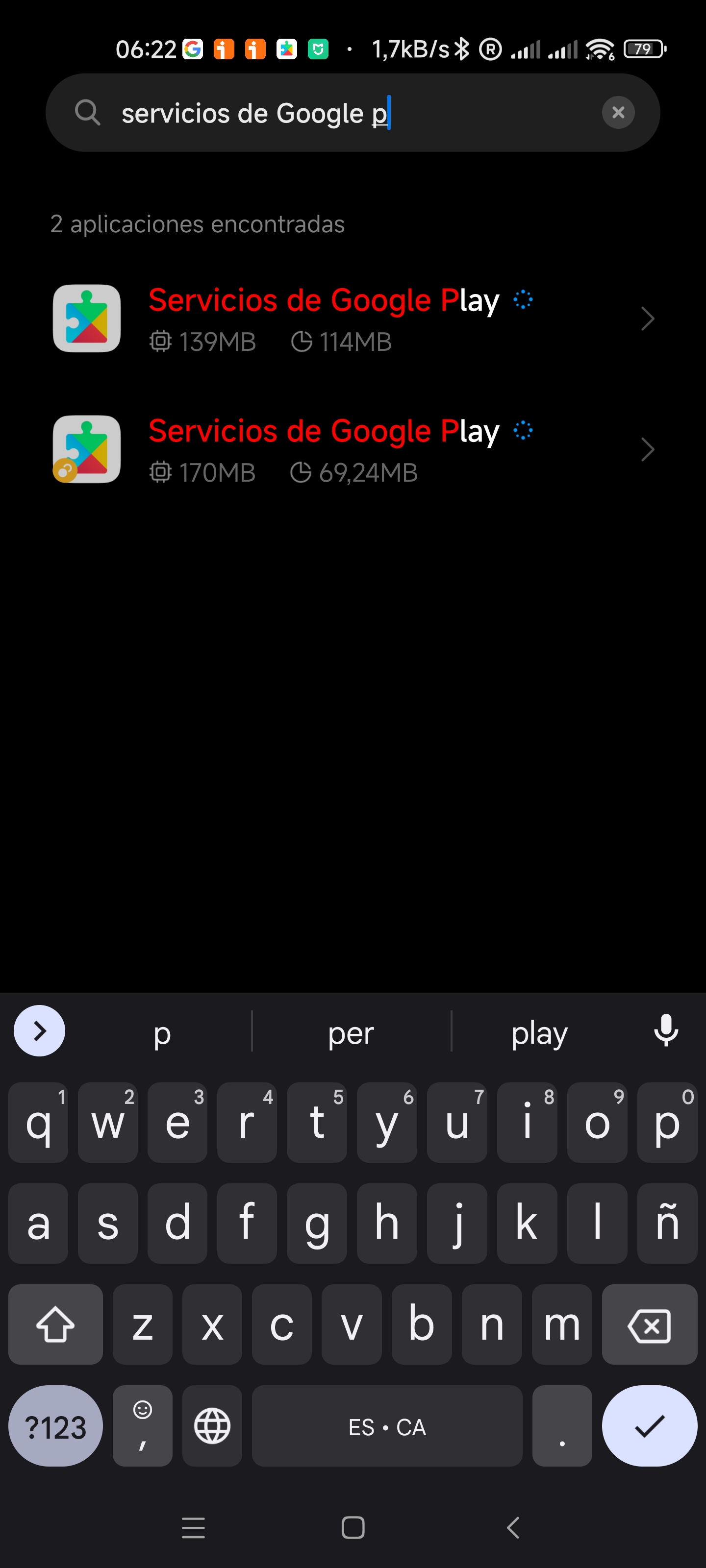Image resolution: width=706 pixels, height=1568 pixels.
Task: Confirm search with the checkmark key
Action: [649, 1425]
